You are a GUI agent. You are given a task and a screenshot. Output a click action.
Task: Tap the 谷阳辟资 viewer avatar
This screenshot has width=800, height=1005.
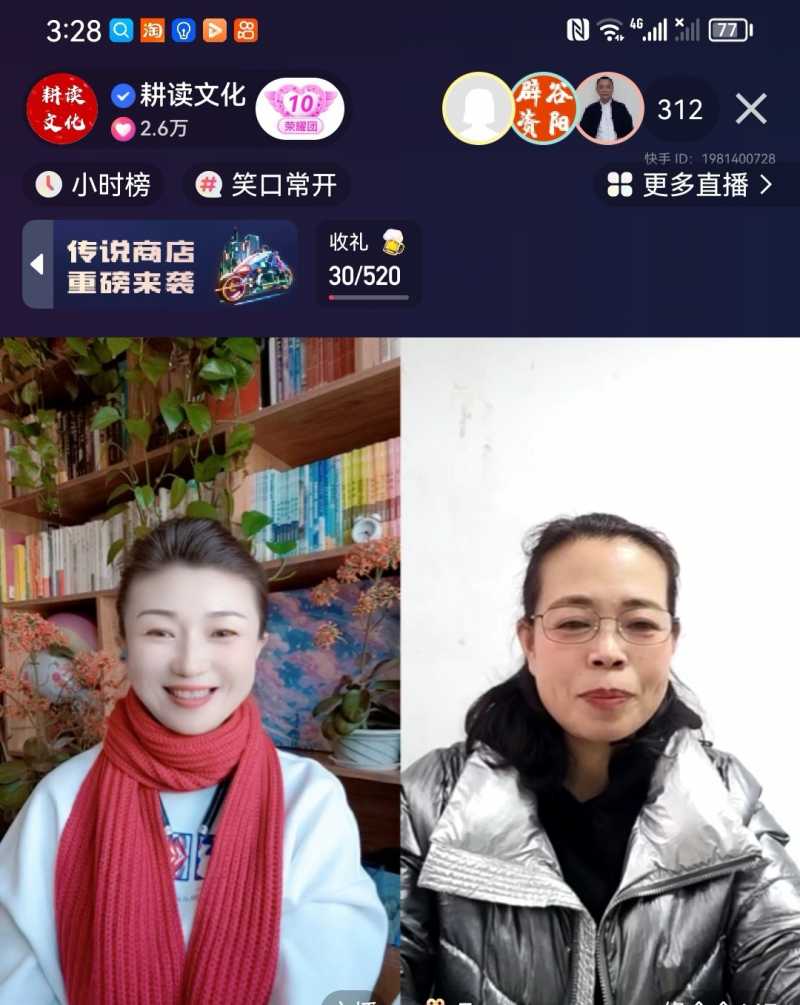tap(544, 108)
